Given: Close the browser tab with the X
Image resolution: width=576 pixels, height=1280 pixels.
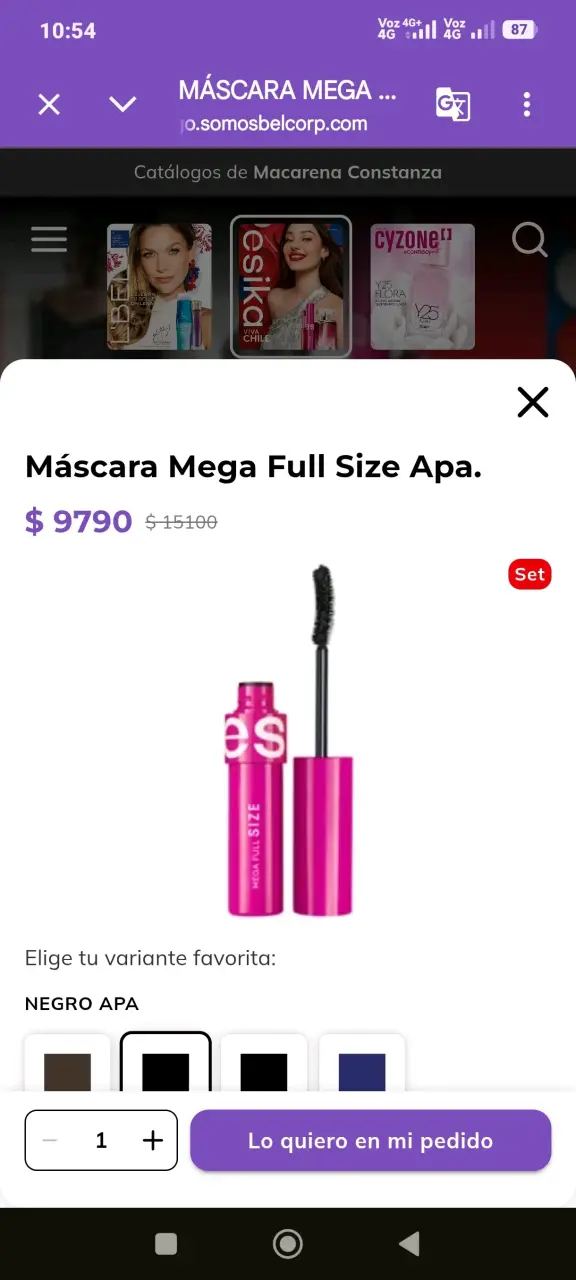Looking at the screenshot, I should pyautogui.click(x=49, y=104).
